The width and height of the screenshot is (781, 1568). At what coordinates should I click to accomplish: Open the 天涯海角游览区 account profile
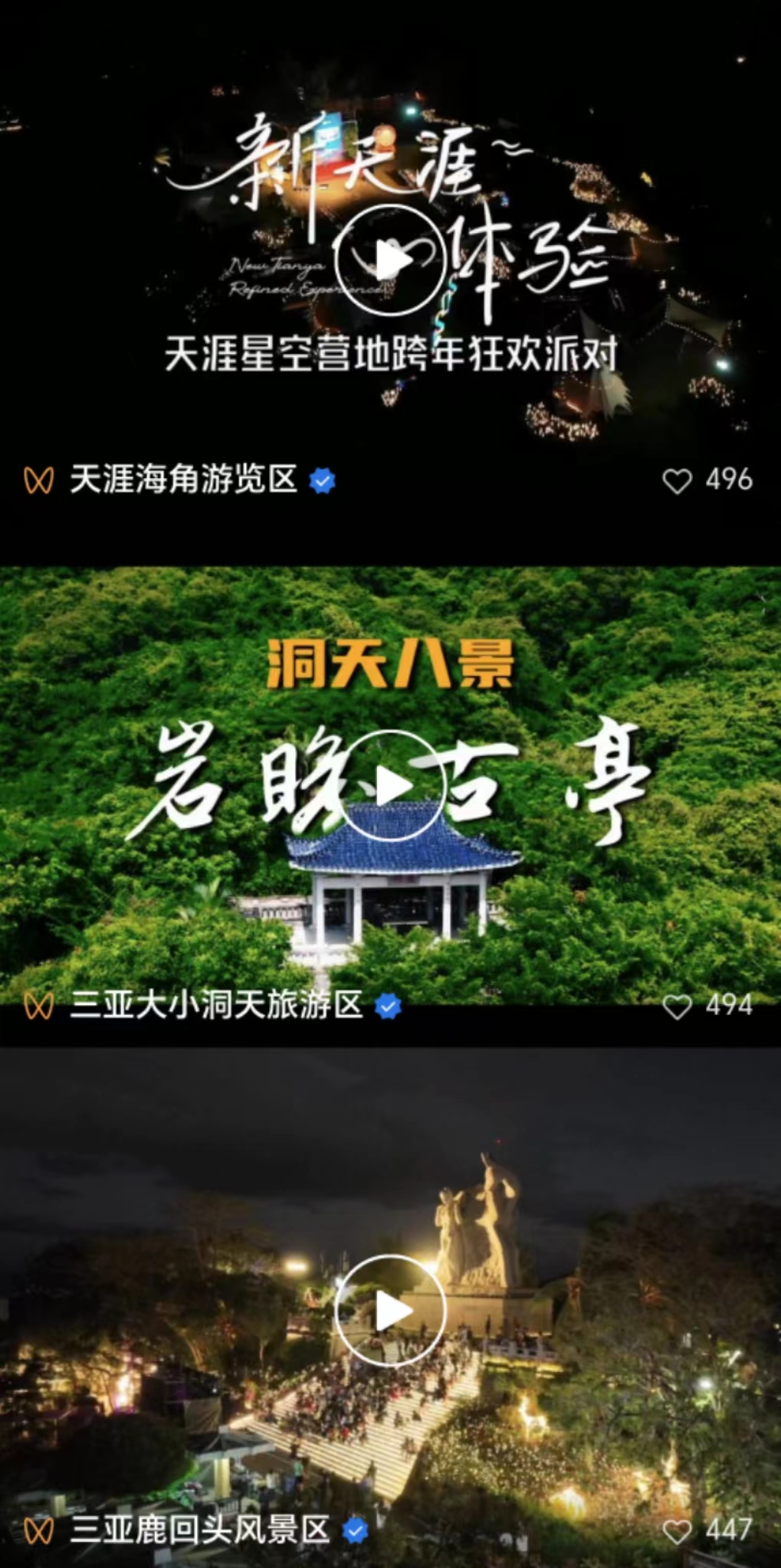183,480
